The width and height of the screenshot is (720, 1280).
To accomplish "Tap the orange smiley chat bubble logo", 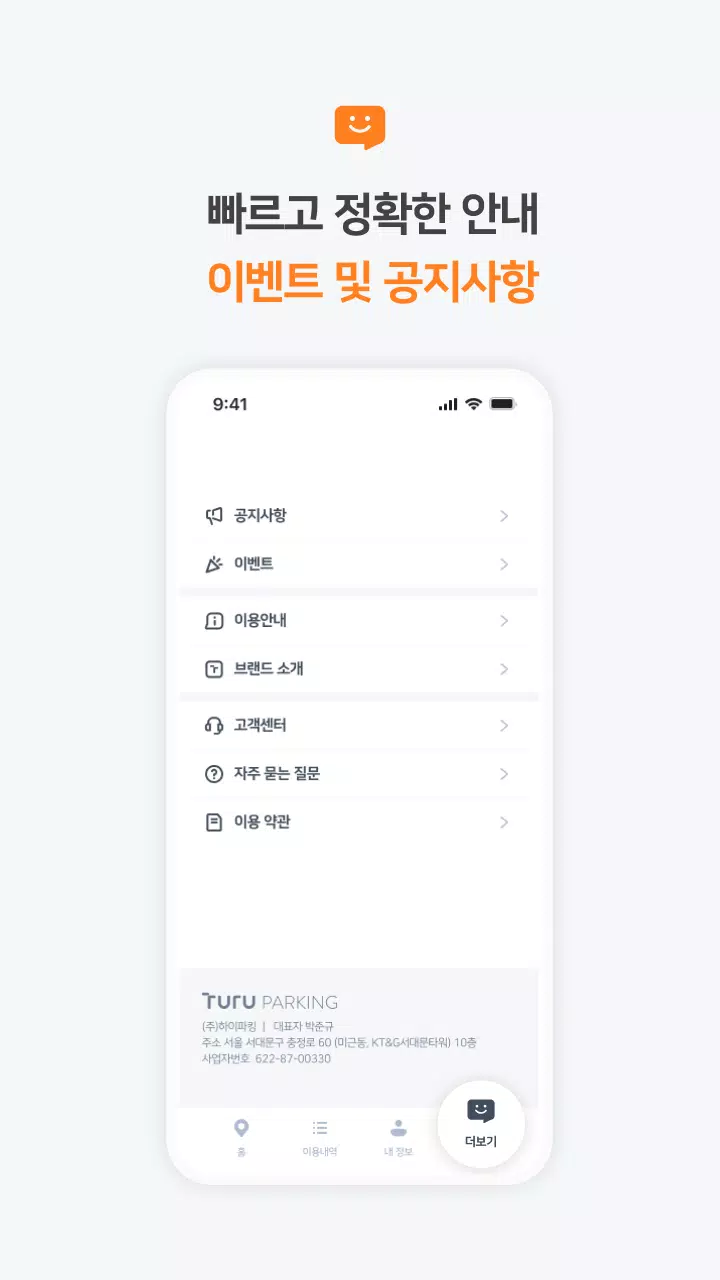I will click(360, 127).
